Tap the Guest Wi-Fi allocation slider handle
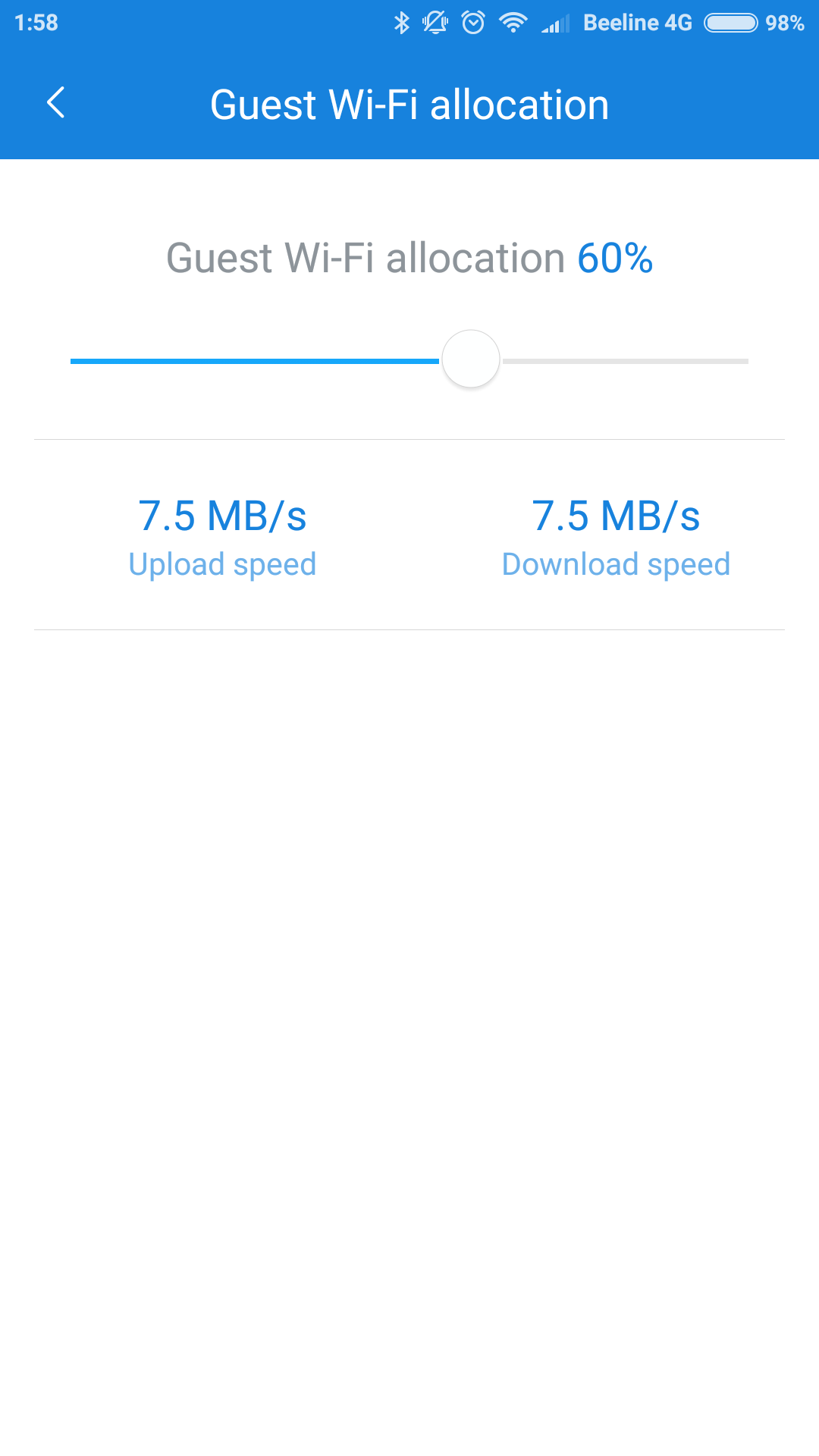The image size is (819, 1456). (x=471, y=359)
